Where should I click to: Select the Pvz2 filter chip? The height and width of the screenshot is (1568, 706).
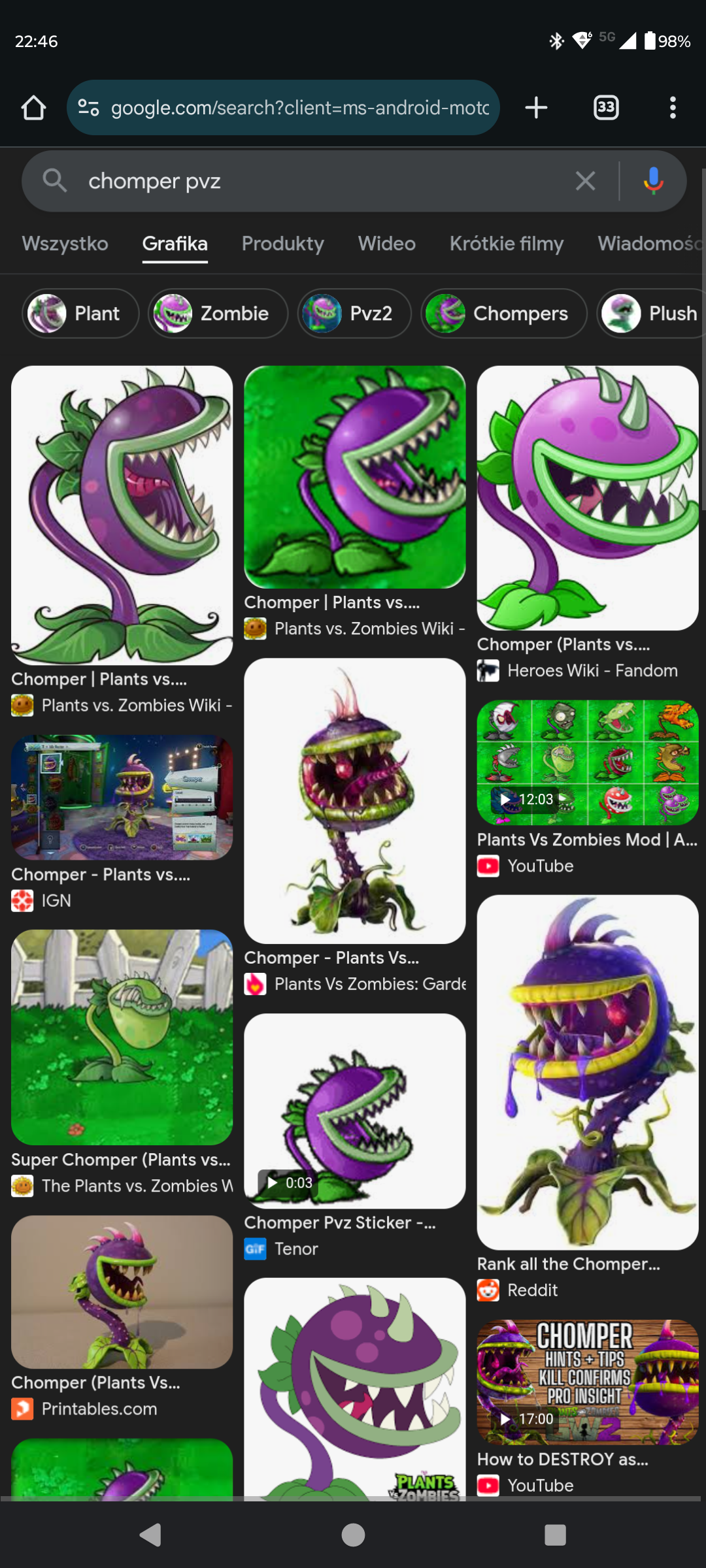pyautogui.click(x=354, y=314)
